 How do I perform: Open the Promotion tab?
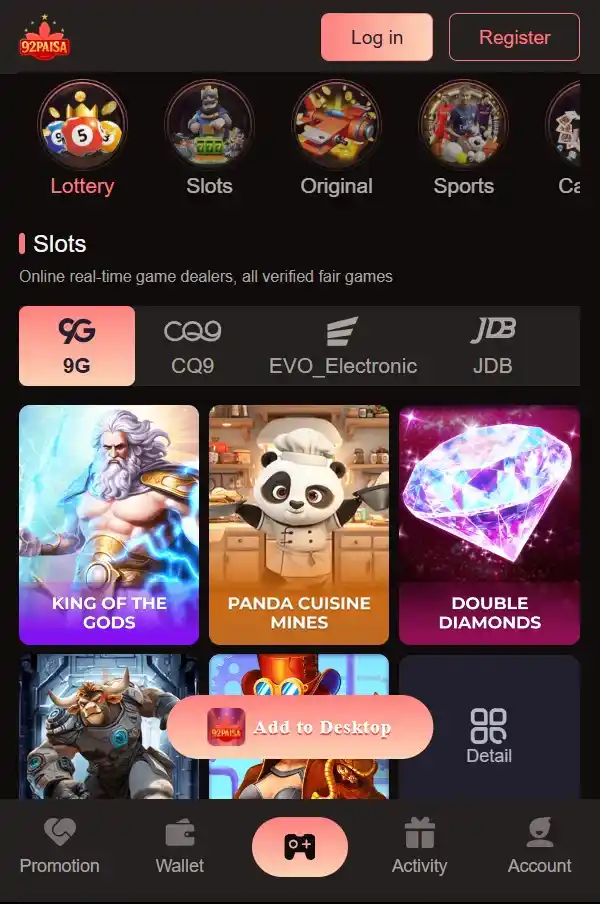[x=60, y=846]
